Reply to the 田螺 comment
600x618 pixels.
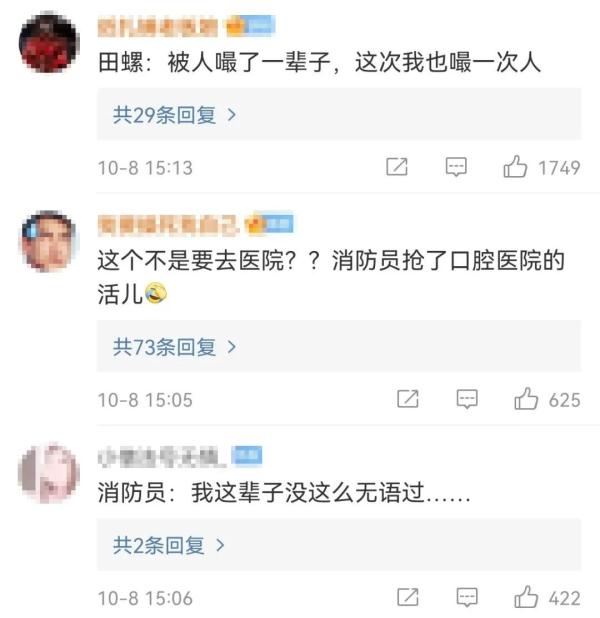click(456, 167)
